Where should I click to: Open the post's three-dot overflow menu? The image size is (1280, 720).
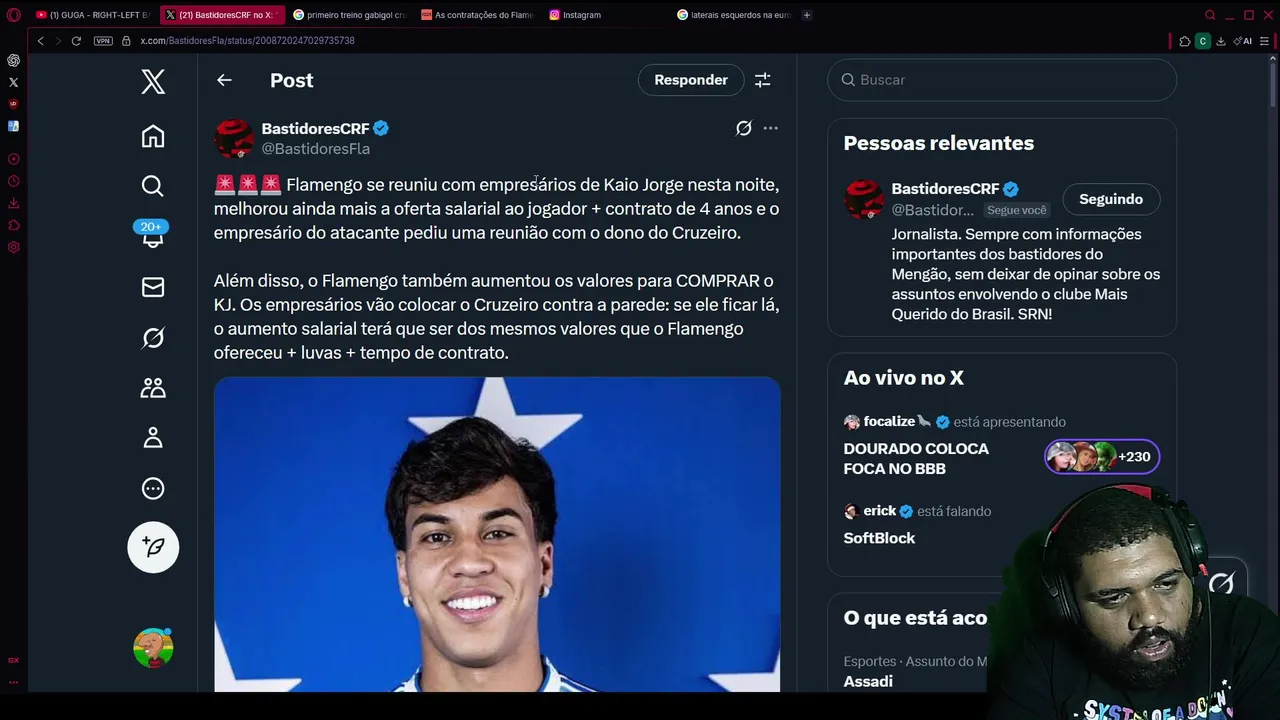pos(770,128)
